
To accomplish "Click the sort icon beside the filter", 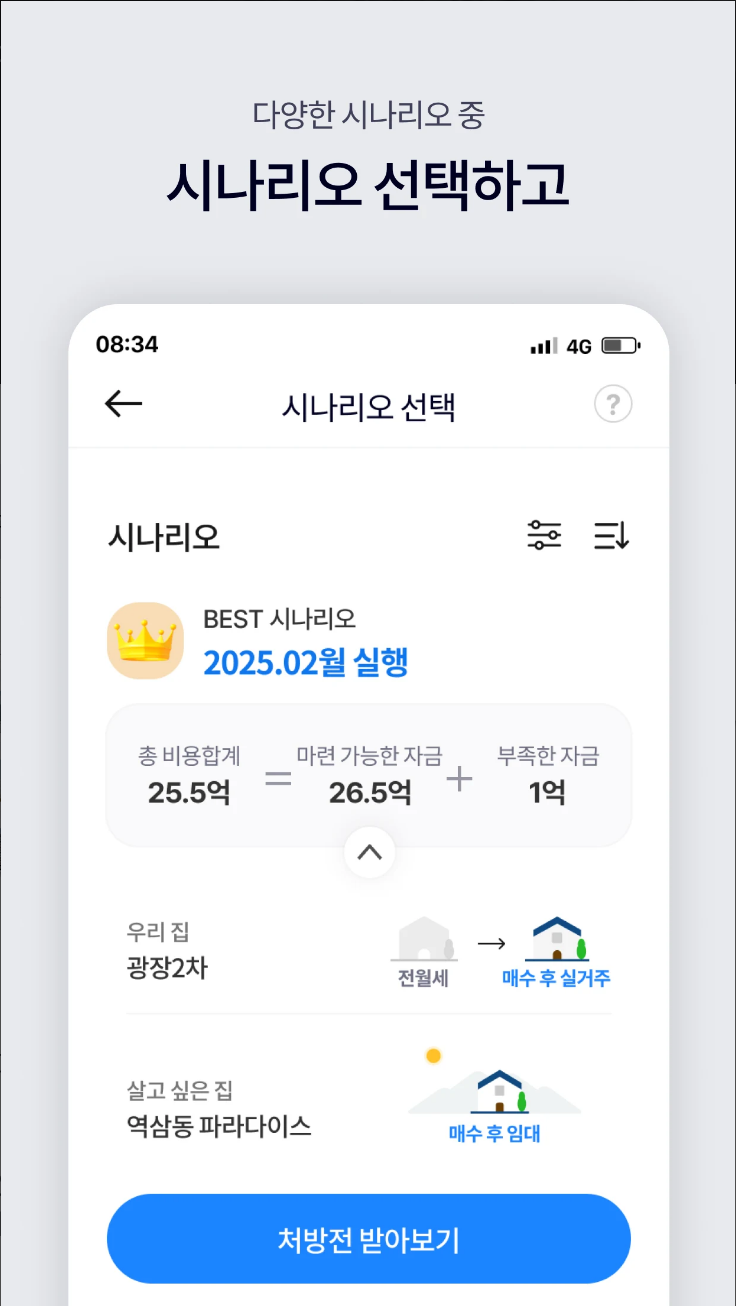I will (x=612, y=536).
